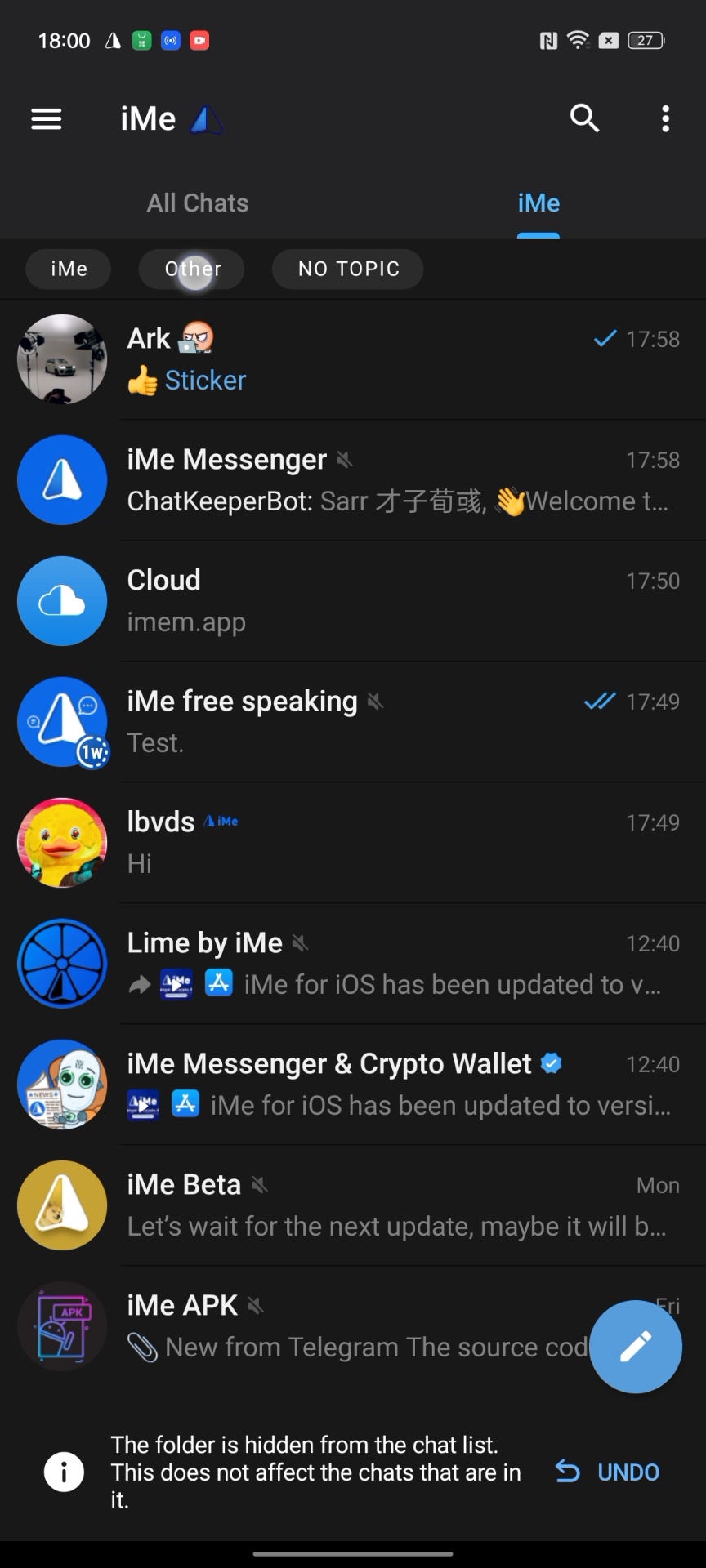The height and width of the screenshot is (1568, 706).
Task: Open the iMe APK channel
Action: coord(327,1326)
